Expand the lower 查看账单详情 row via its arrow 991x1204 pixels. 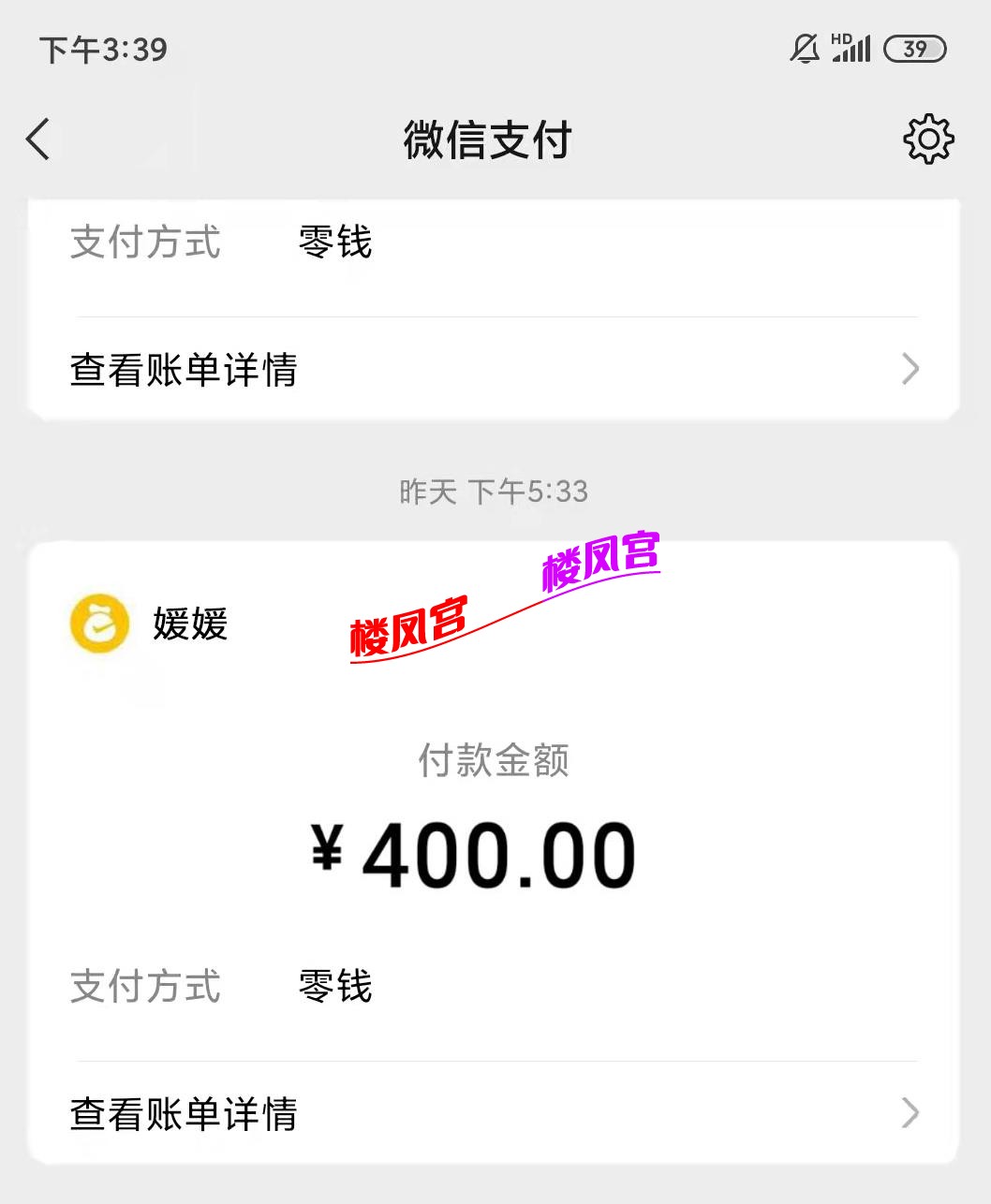[x=908, y=1113]
